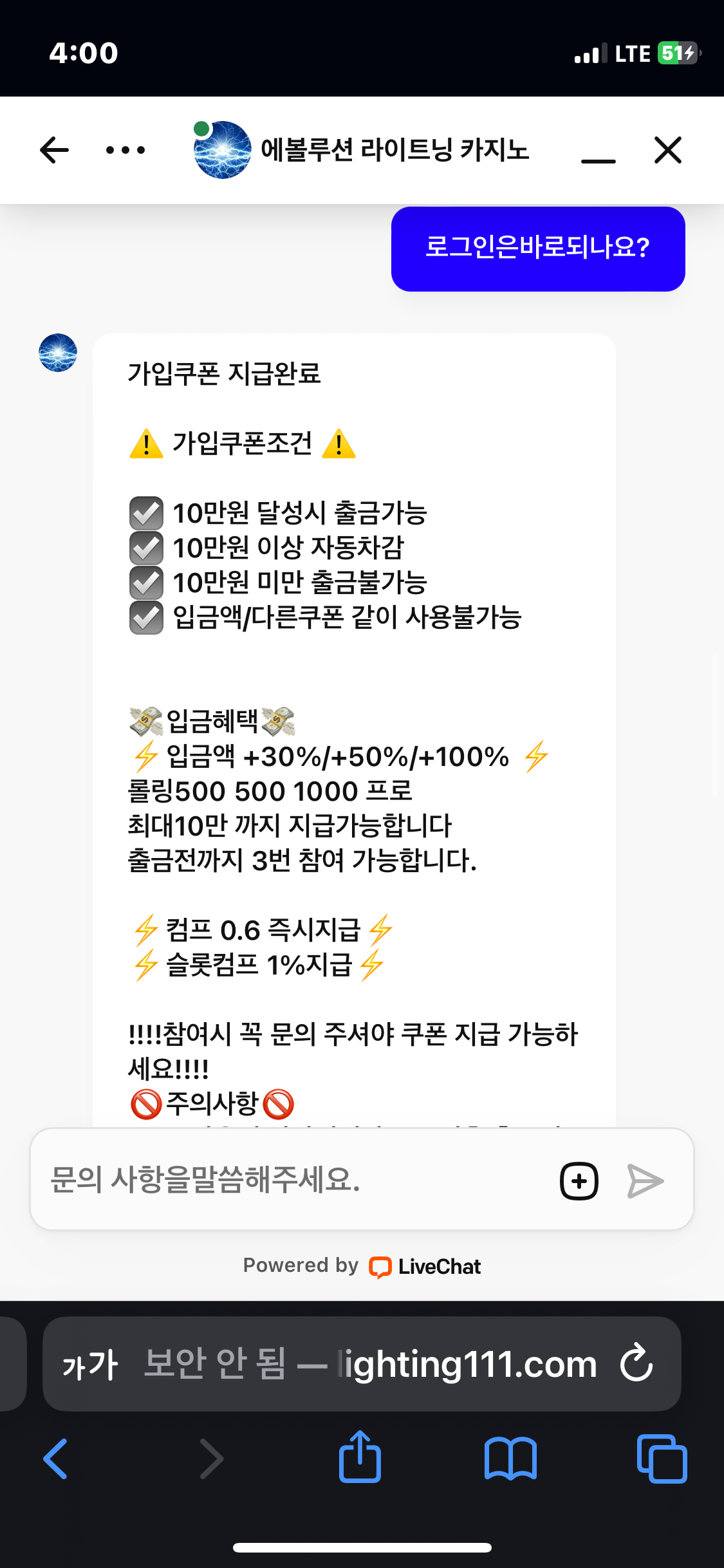Send the message with the arrow icon
The height and width of the screenshot is (1568, 724).
(x=645, y=1181)
